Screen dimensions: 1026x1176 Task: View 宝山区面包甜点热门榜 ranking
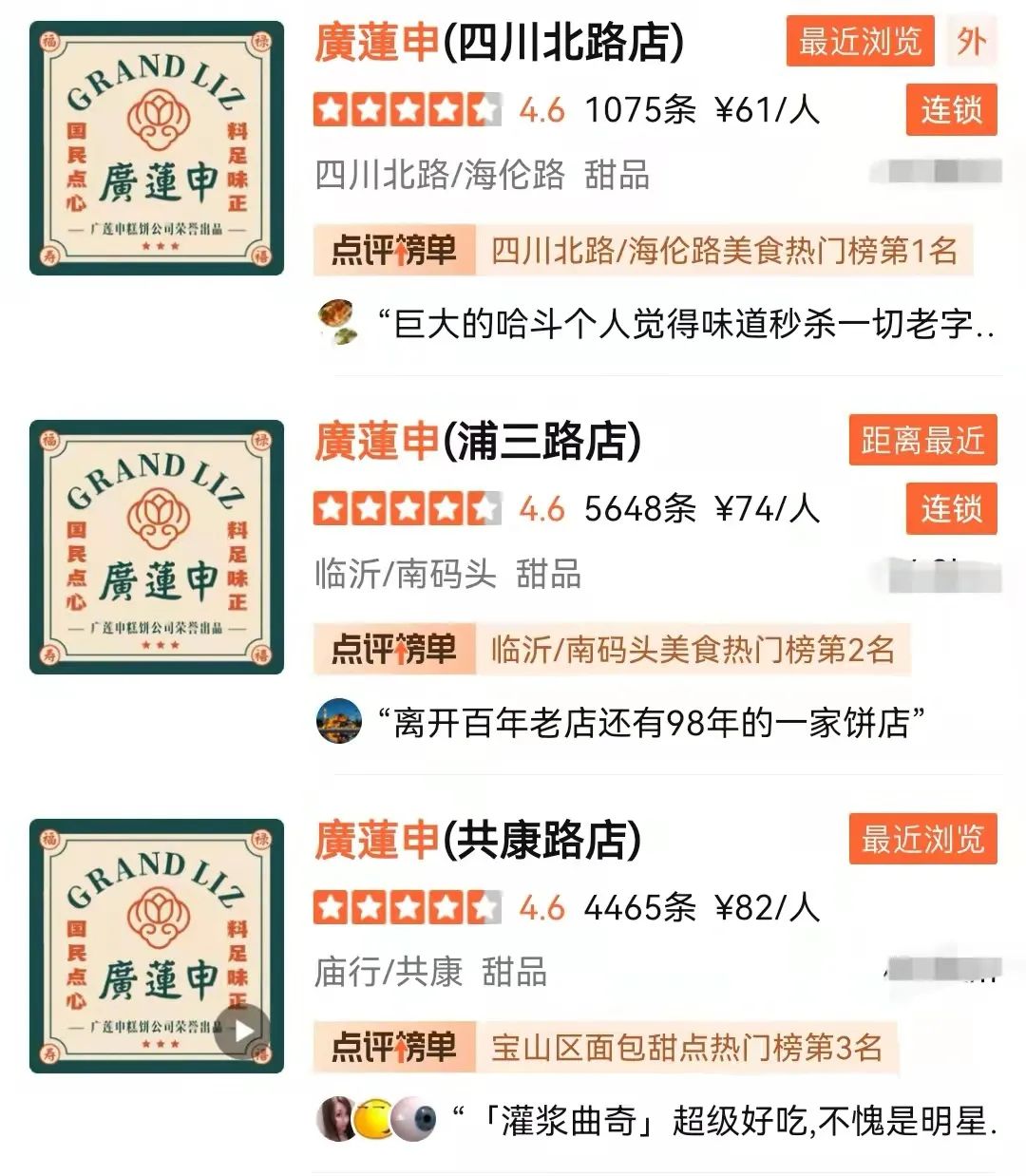686,1048
